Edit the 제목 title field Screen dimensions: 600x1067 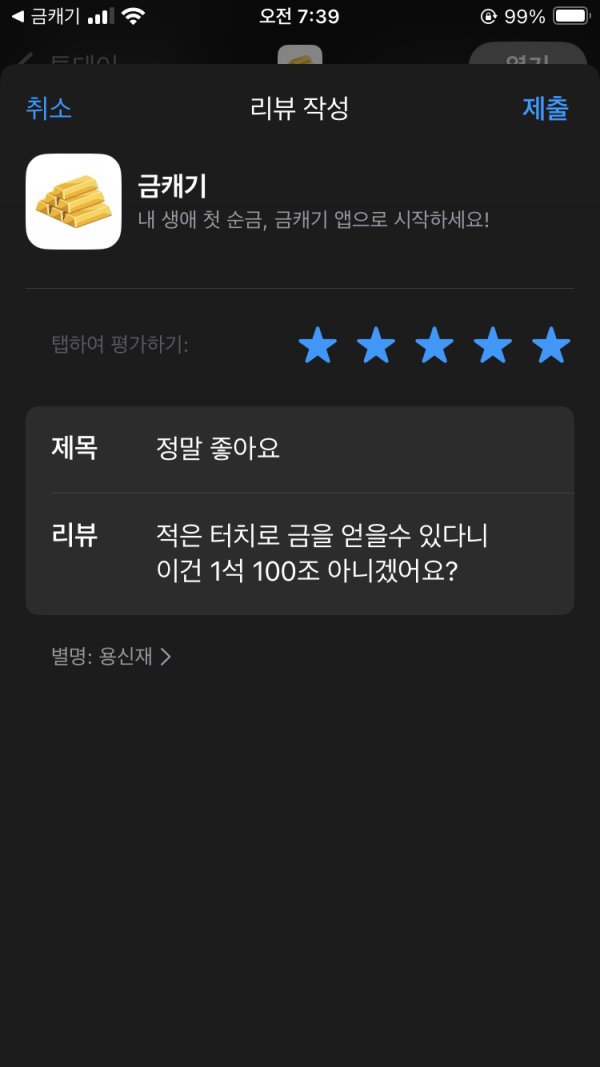300,449
